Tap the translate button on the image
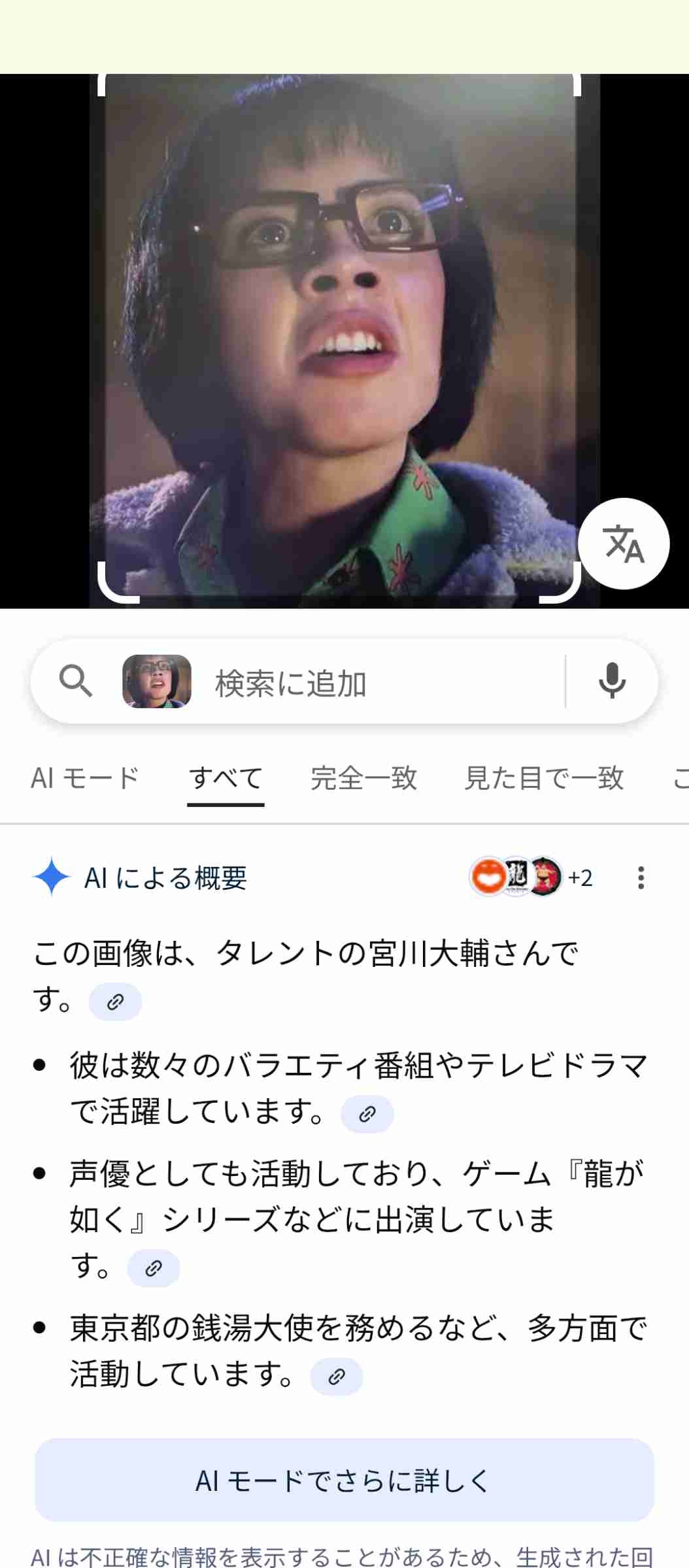Image resolution: width=689 pixels, height=1568 pixels. tap(624, 544)
